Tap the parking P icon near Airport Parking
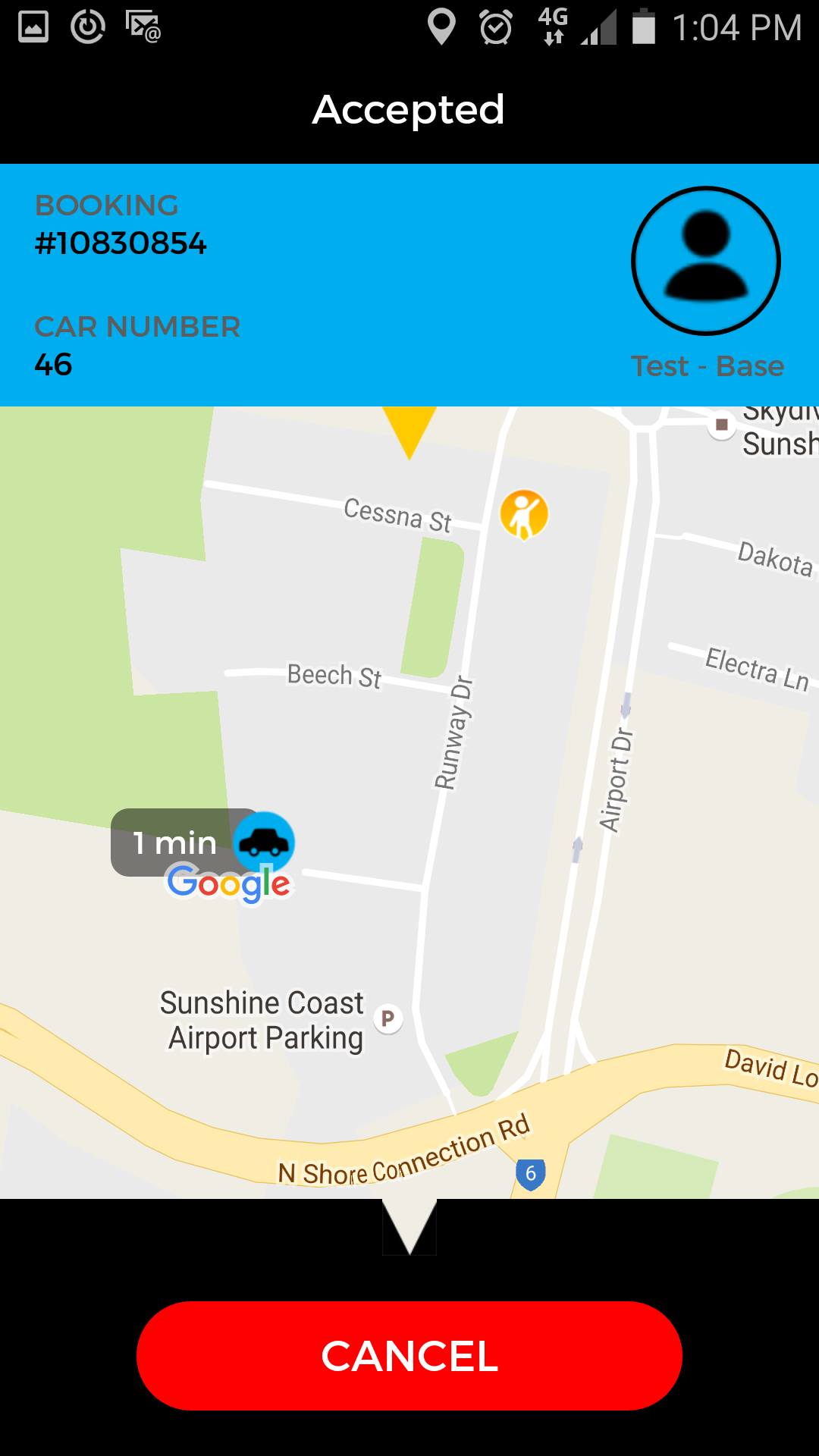819x1456 pixels. (388, 1020)
